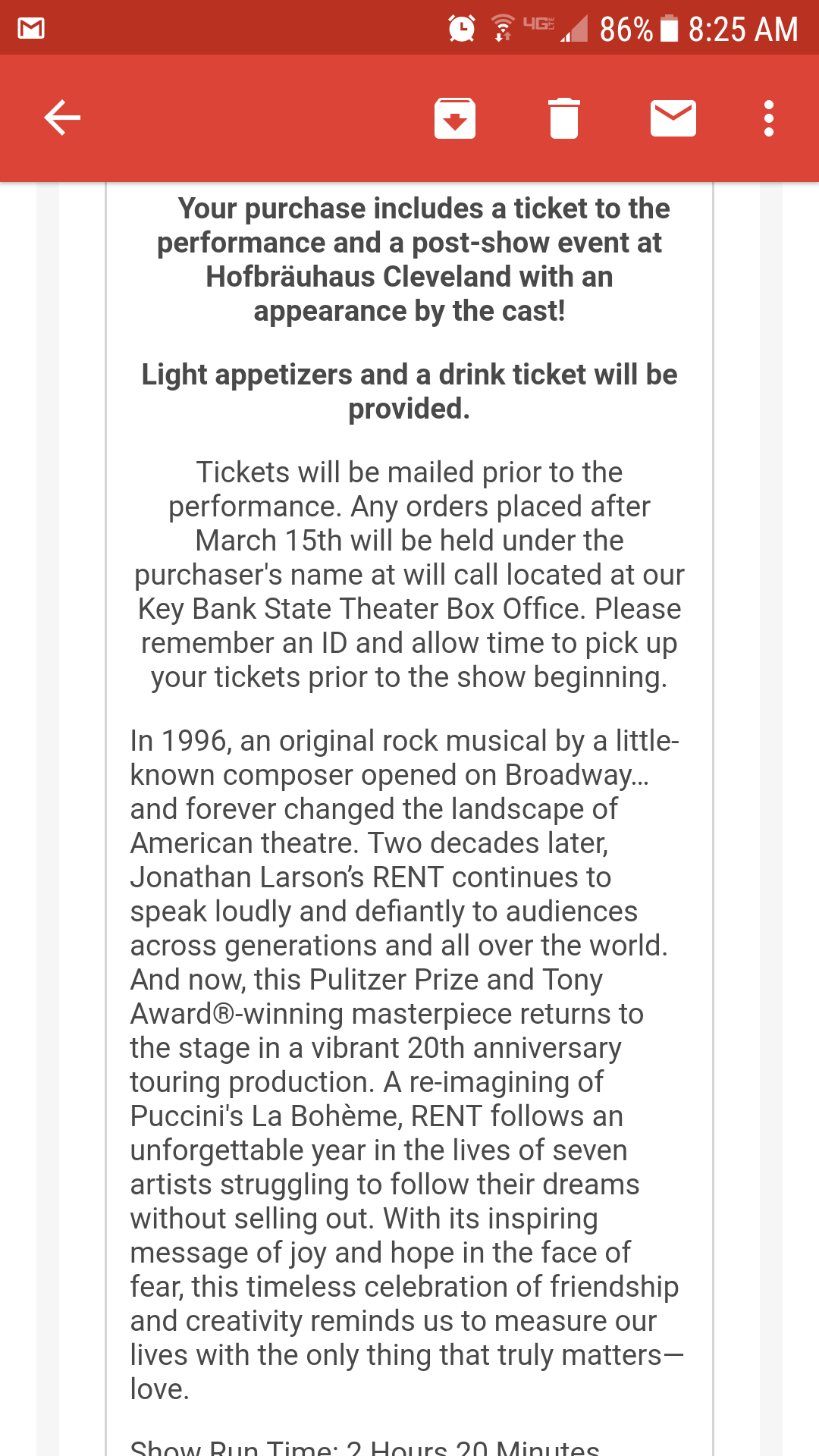Archive this email
819x1456 pixels.
tap(455, 118)
